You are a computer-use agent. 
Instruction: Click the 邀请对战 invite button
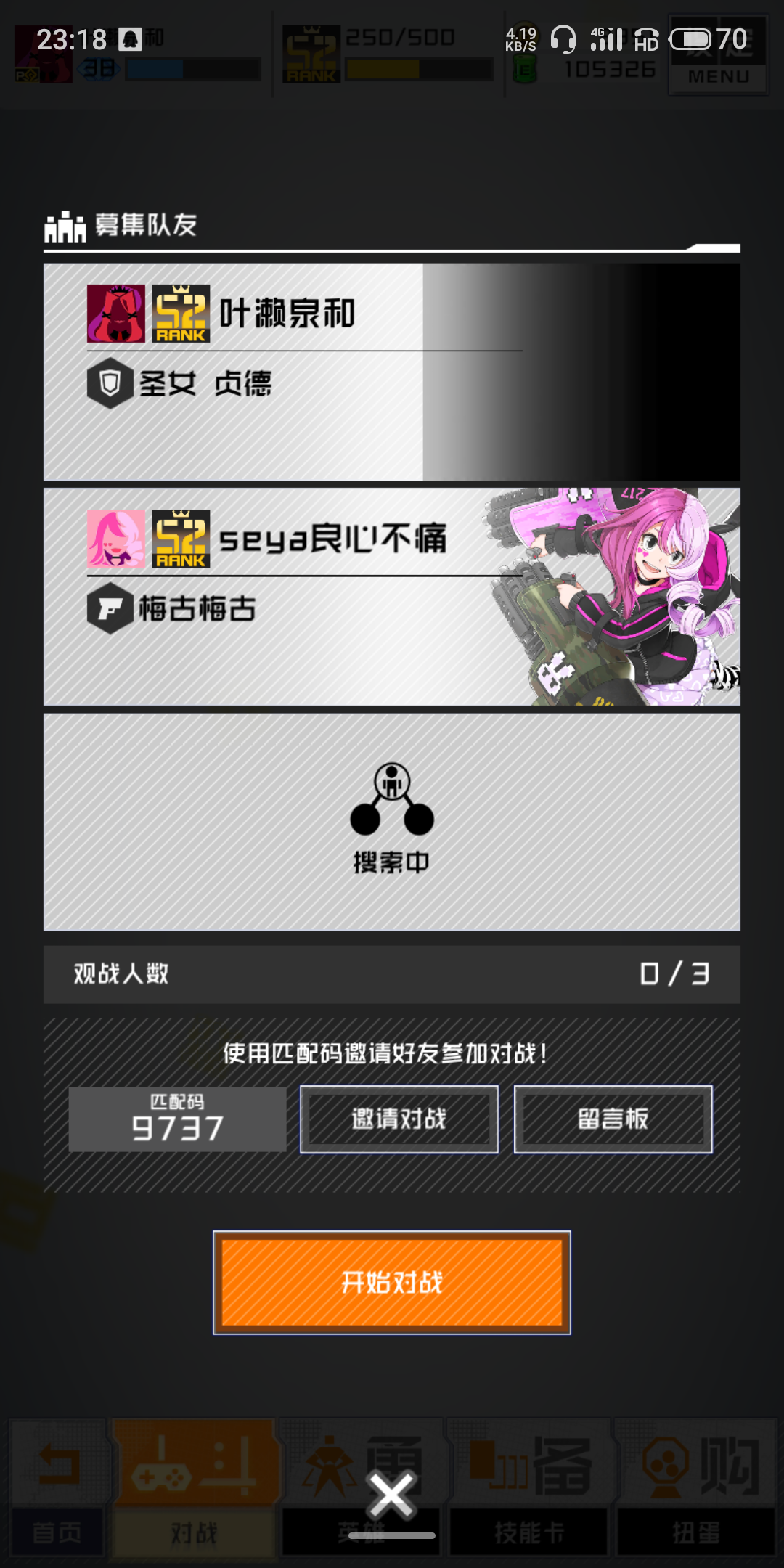click(x=399, y=1118)
